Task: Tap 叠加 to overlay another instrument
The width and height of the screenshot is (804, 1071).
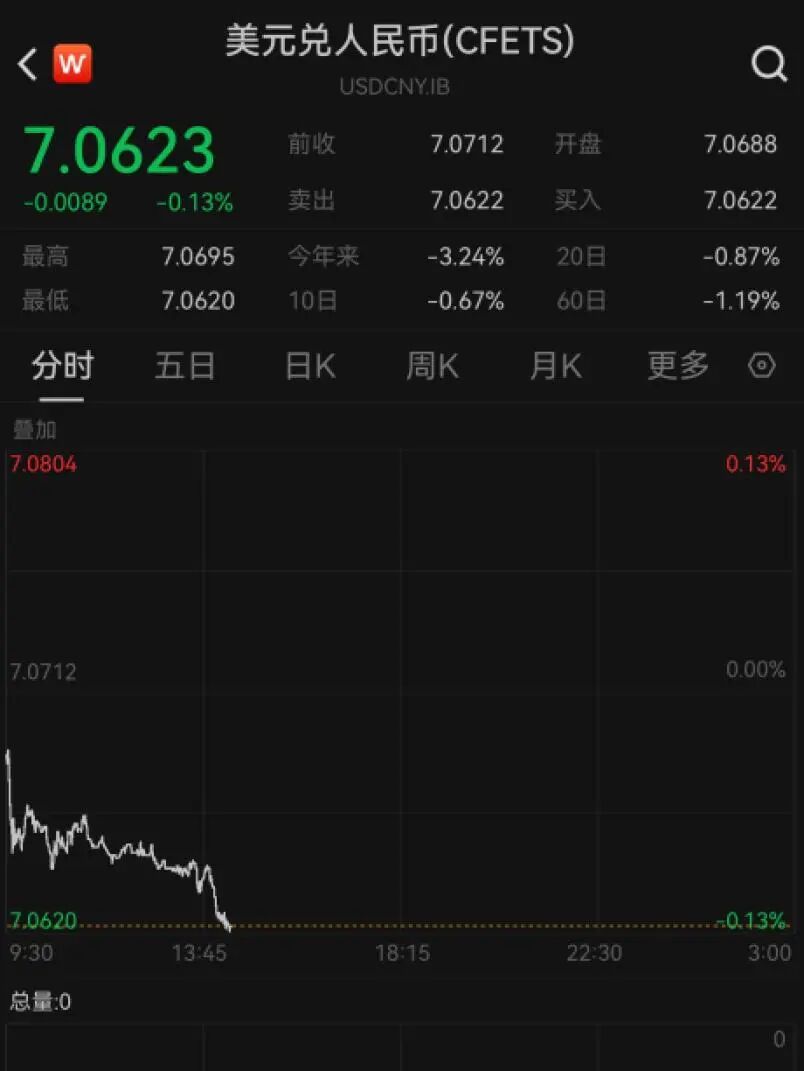Action: [x=34, y=430]
